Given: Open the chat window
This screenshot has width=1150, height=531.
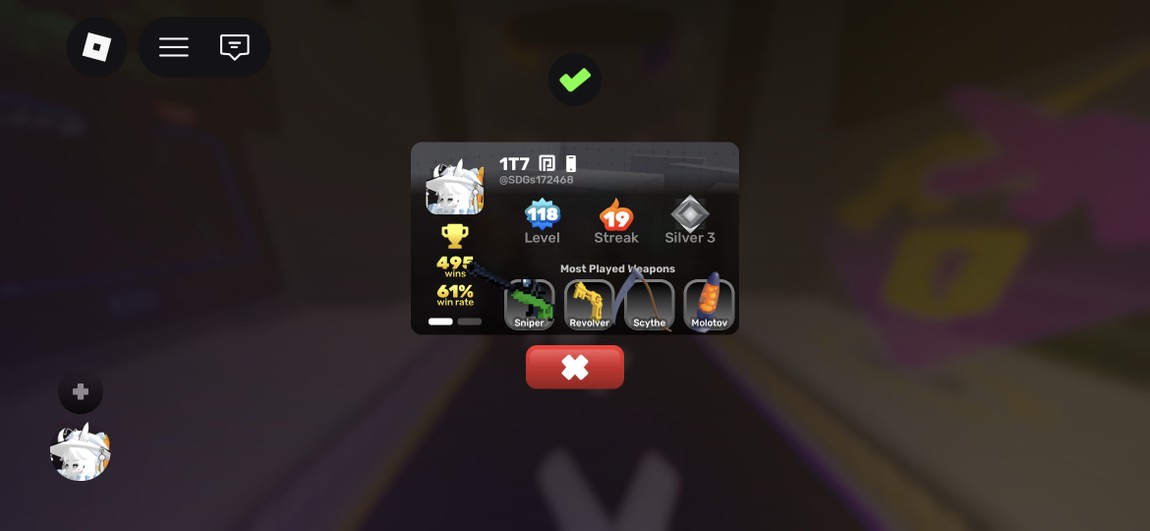Looking at the screenshot, I should 234,47.
